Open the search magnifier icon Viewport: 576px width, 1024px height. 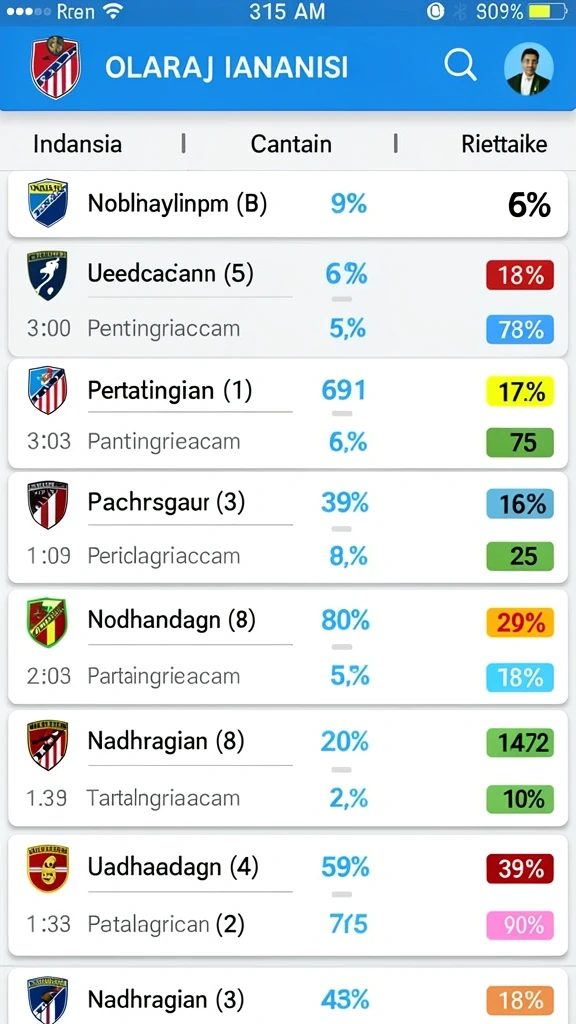click(460, 66)
